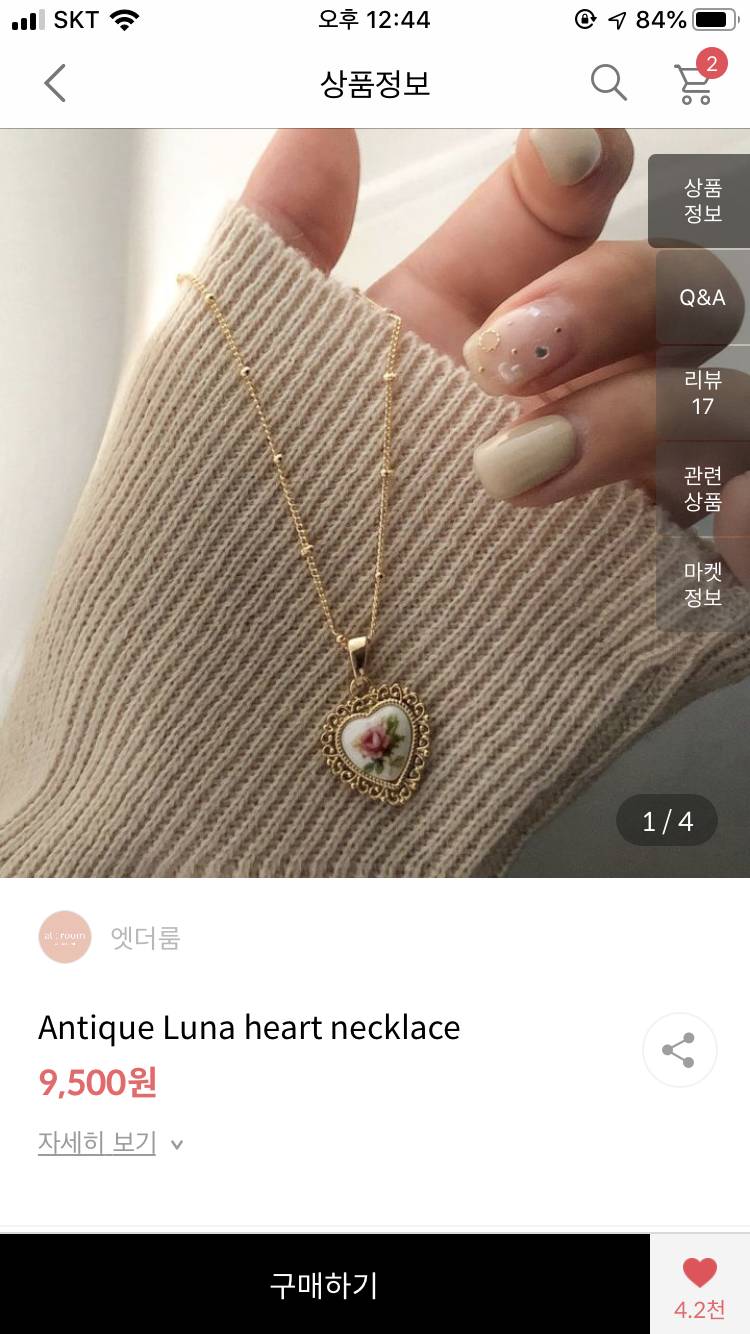This screenshot has height=1334, width=750.
Task: Open the shopping cart with 2 items
Action: 695,82
